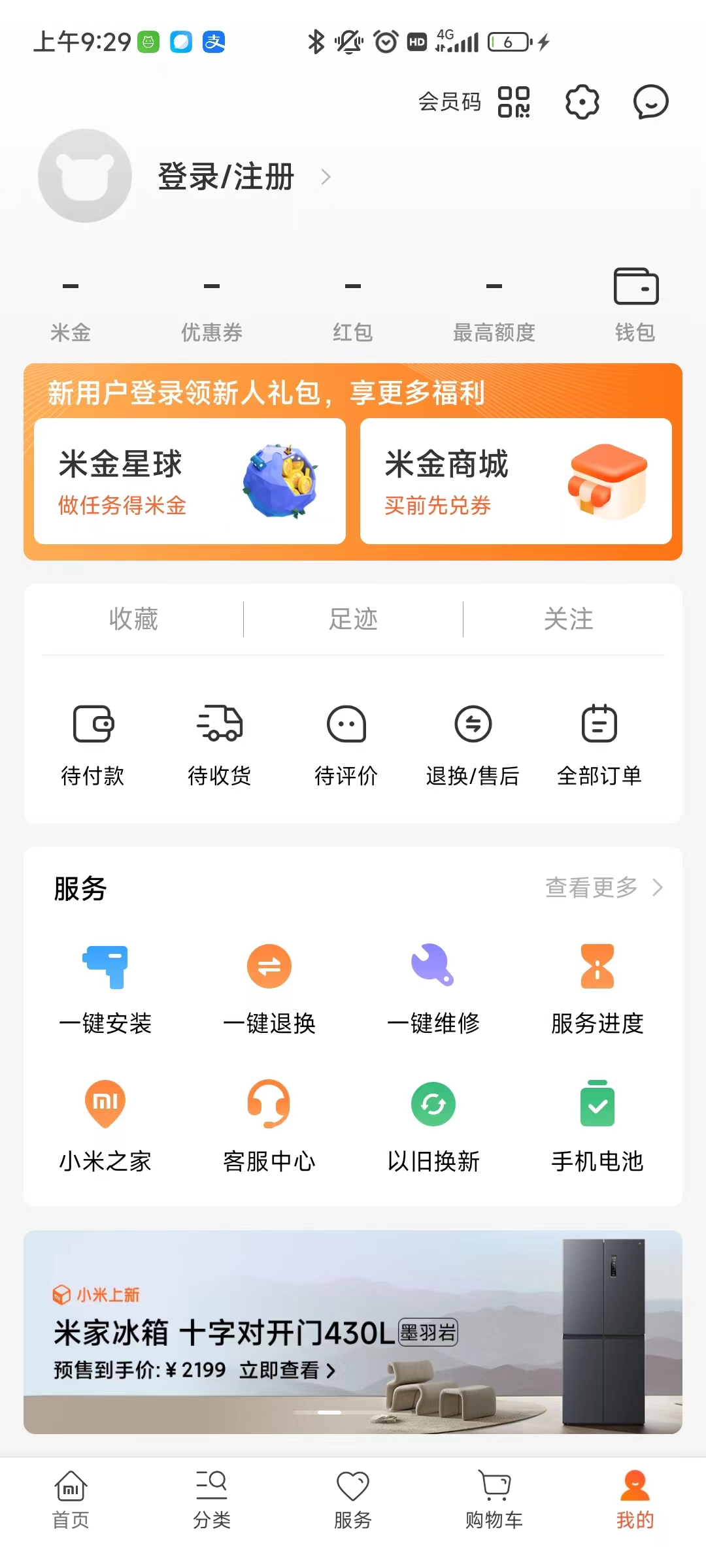The width and height of the screenshot is (706, 1568).
Task: Open 以旧换新 trade-in service
Action: pos(433,1124)
